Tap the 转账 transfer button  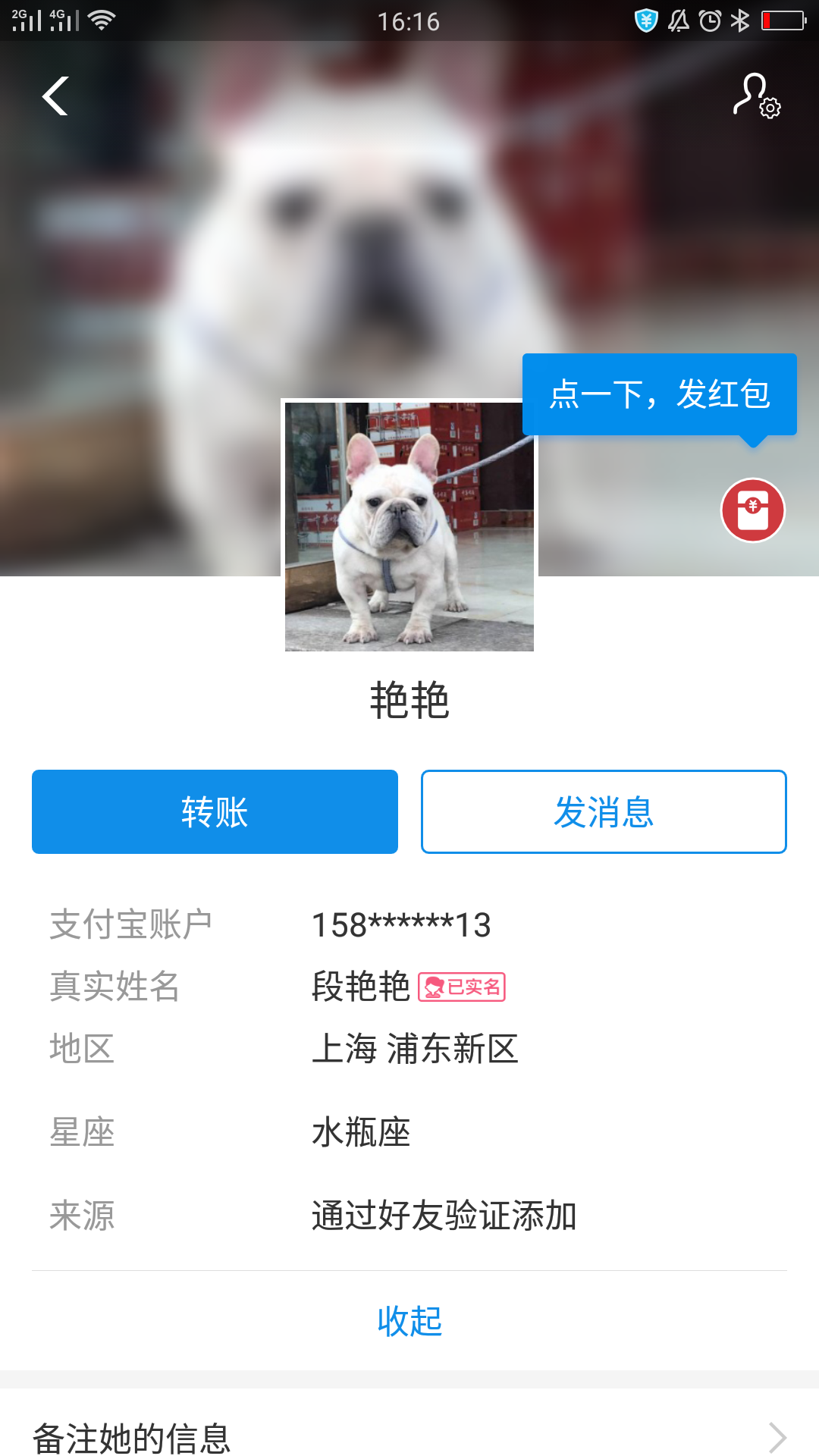[215, 812]
